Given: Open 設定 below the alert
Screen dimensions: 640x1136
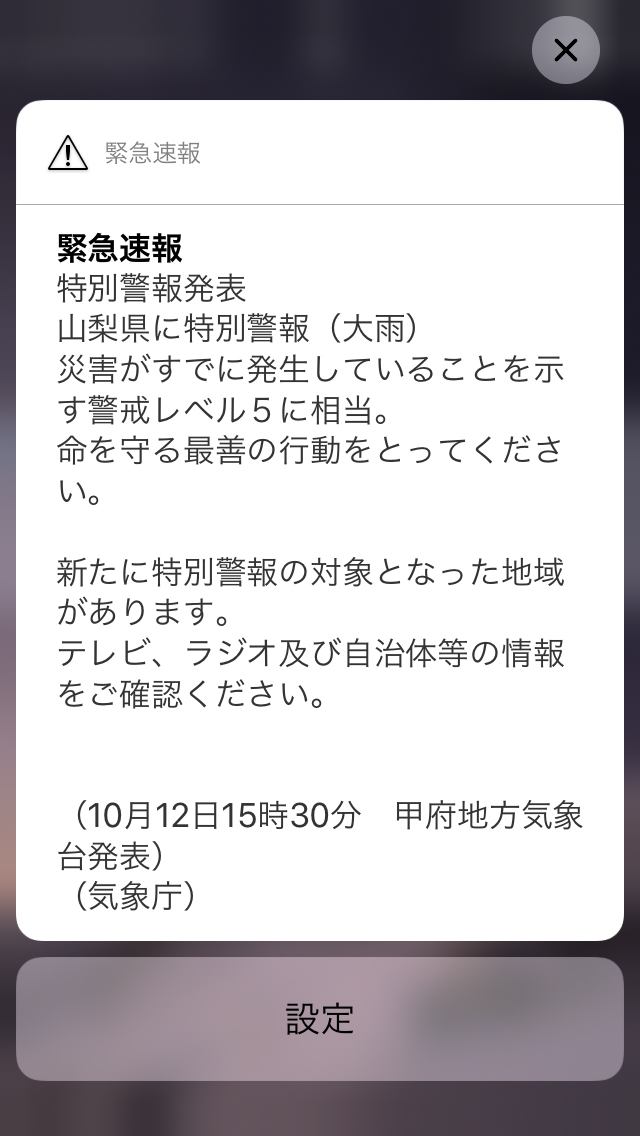Looking at the screenshot, I should (x=320, y=1019).
